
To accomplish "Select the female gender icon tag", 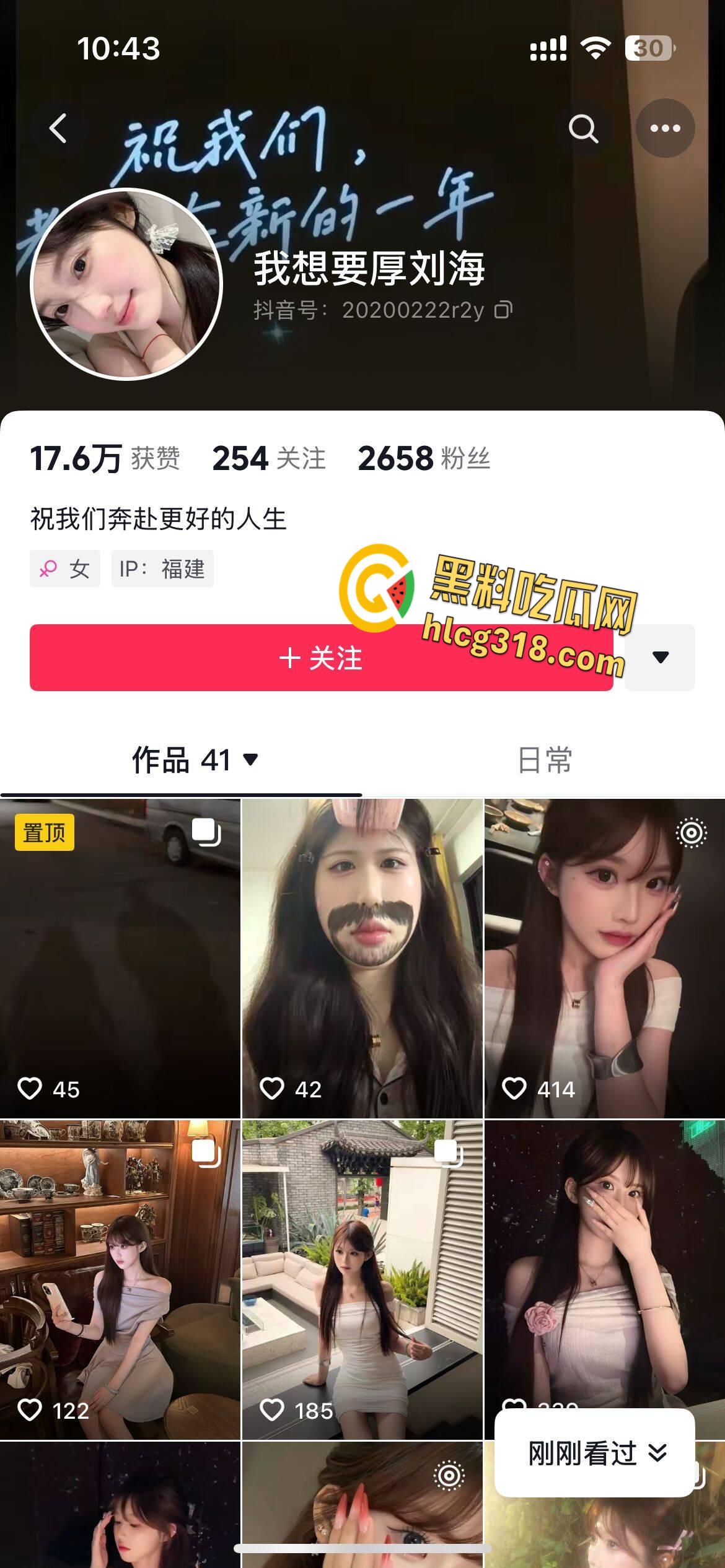I will (65, 569).
